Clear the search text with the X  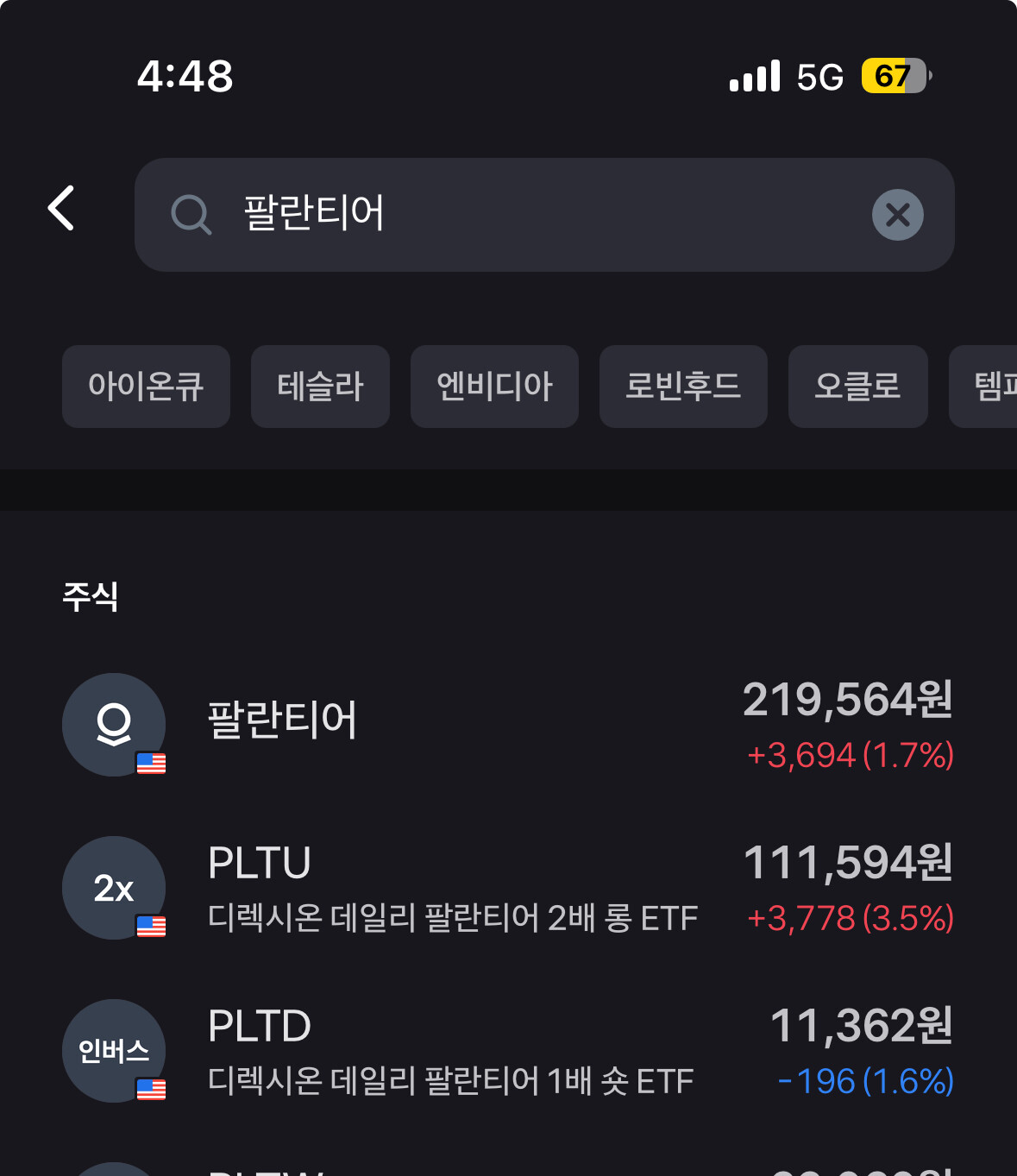897,215
